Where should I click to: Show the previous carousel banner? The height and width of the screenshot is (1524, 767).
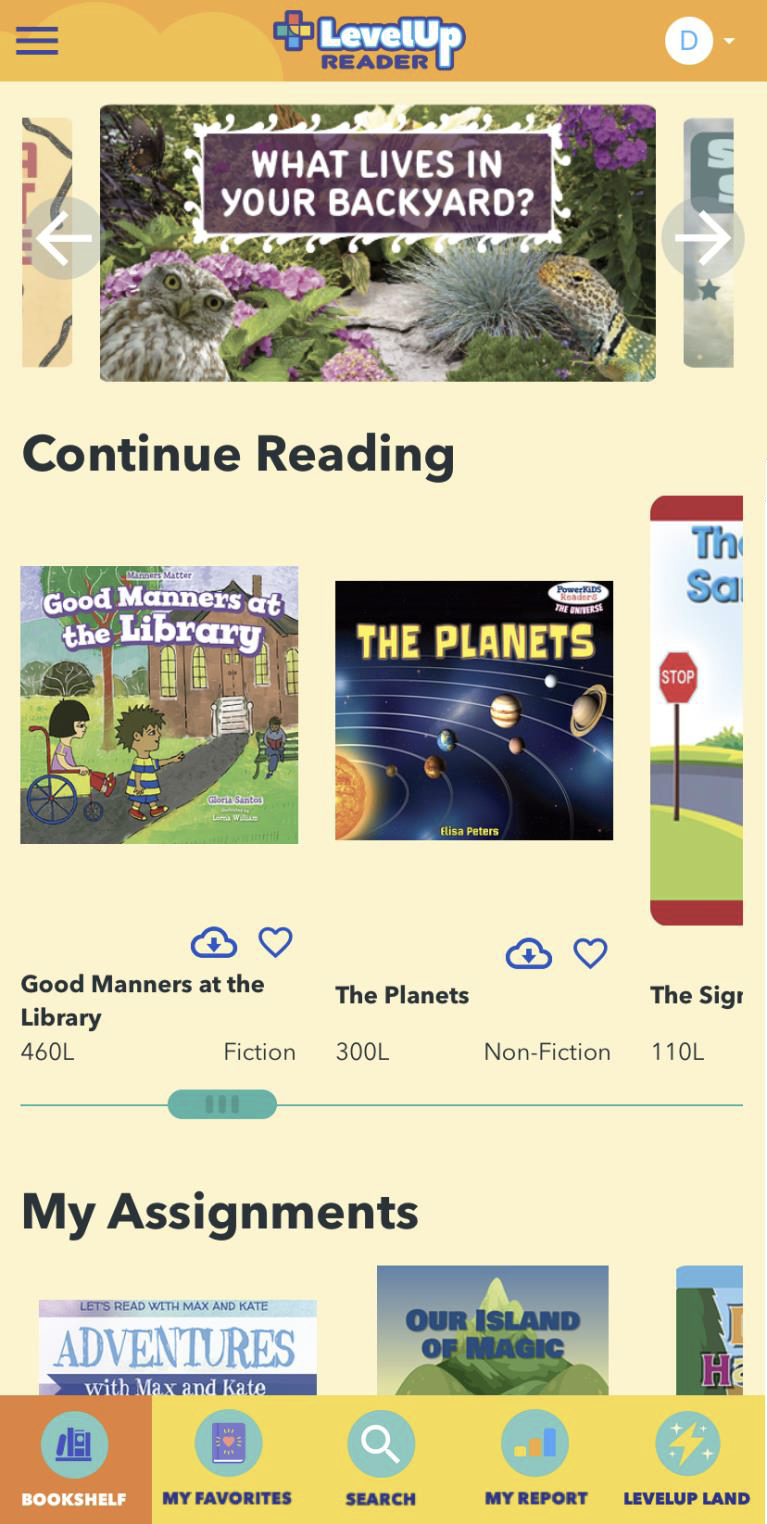[x=63, y=238]
